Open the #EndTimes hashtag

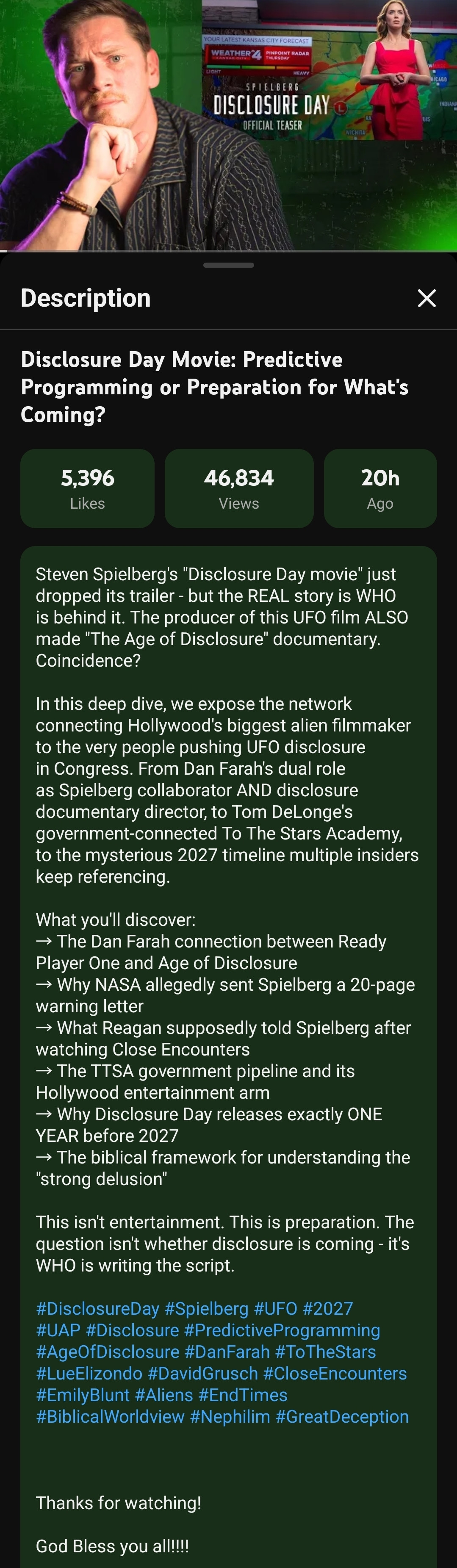[x=243, y=1395]
